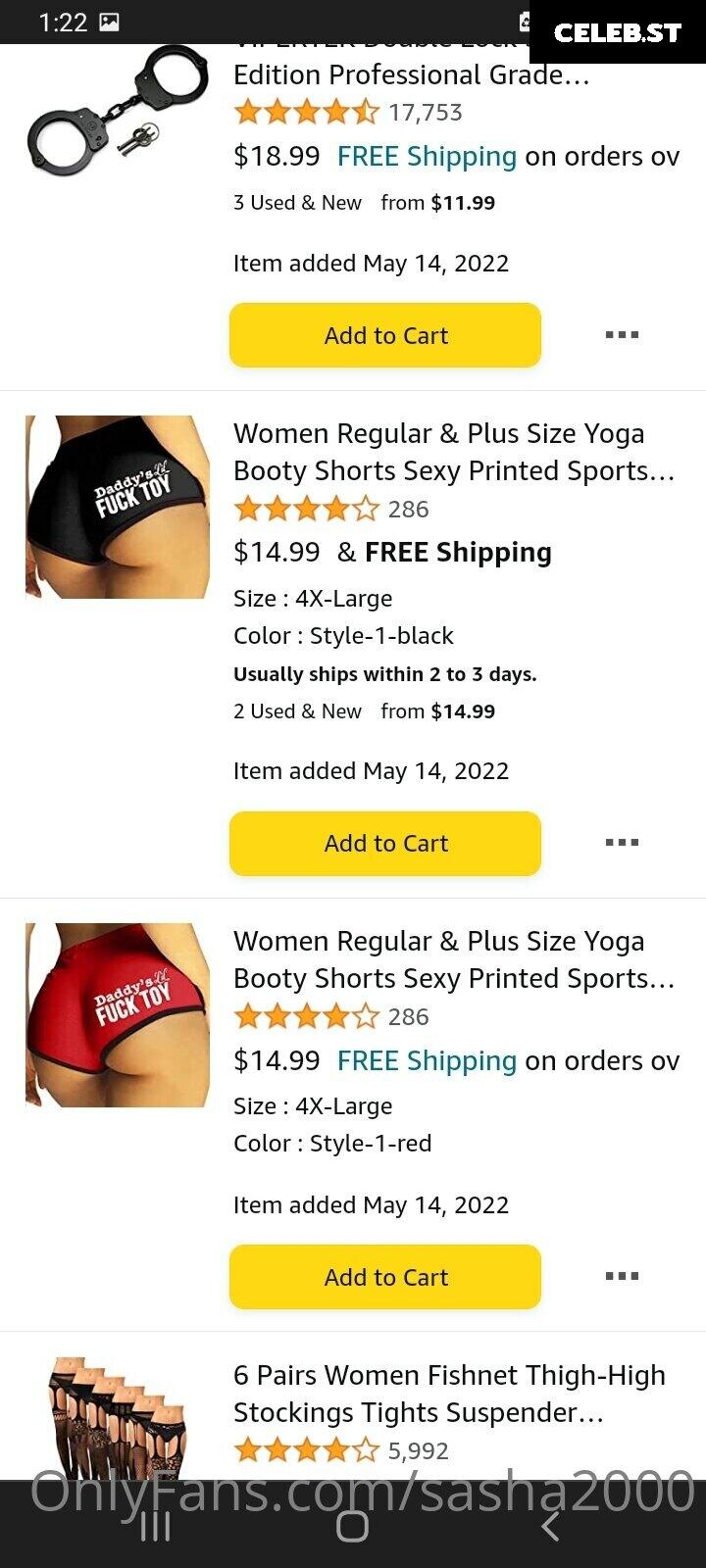The height and width of the screenshot is (1568, 706).
Task: Add the Style-1-black booty shorts to cart
Action: point(385,843)
